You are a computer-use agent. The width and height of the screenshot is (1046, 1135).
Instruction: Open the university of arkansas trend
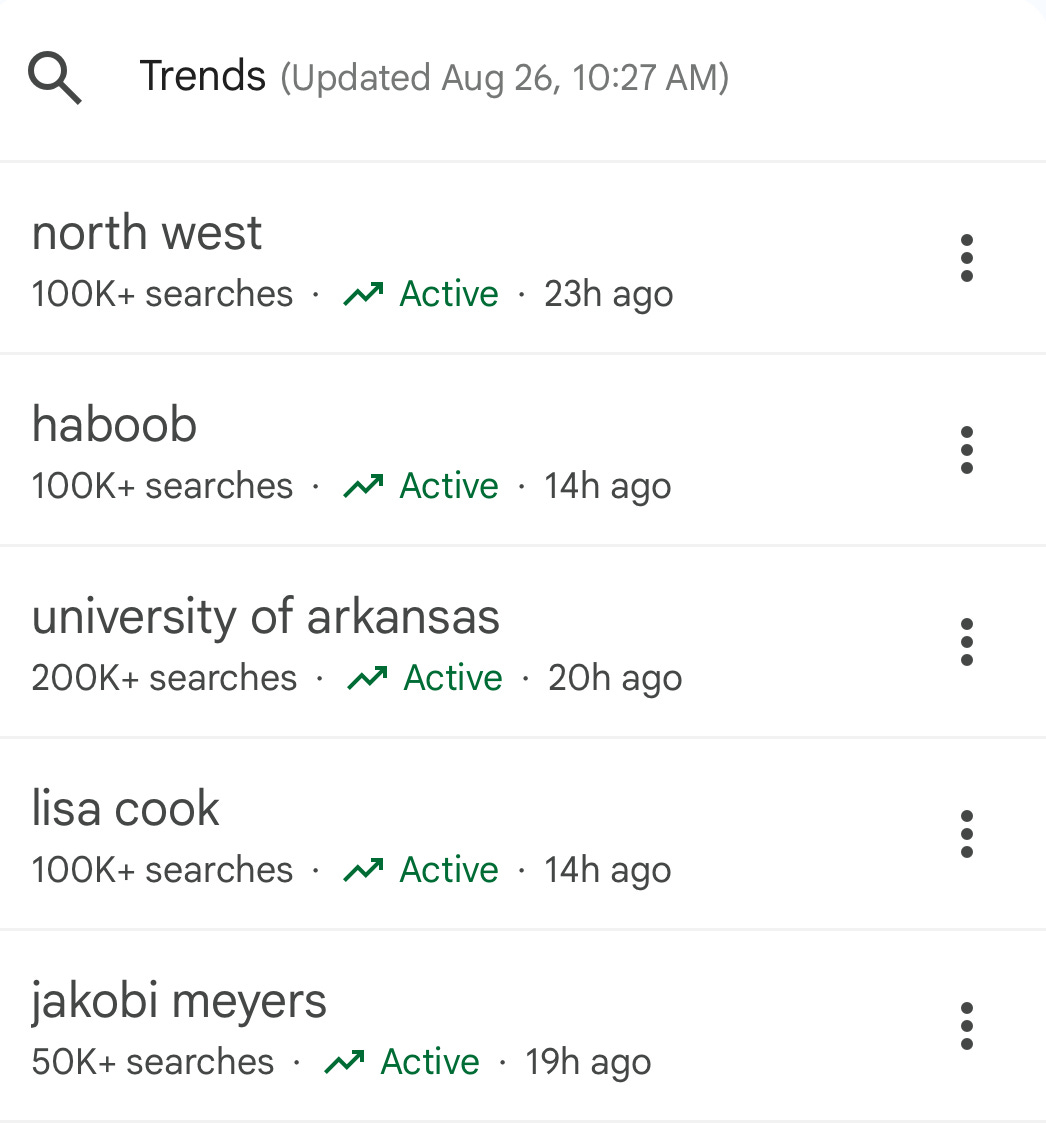(x=266, y=618)
